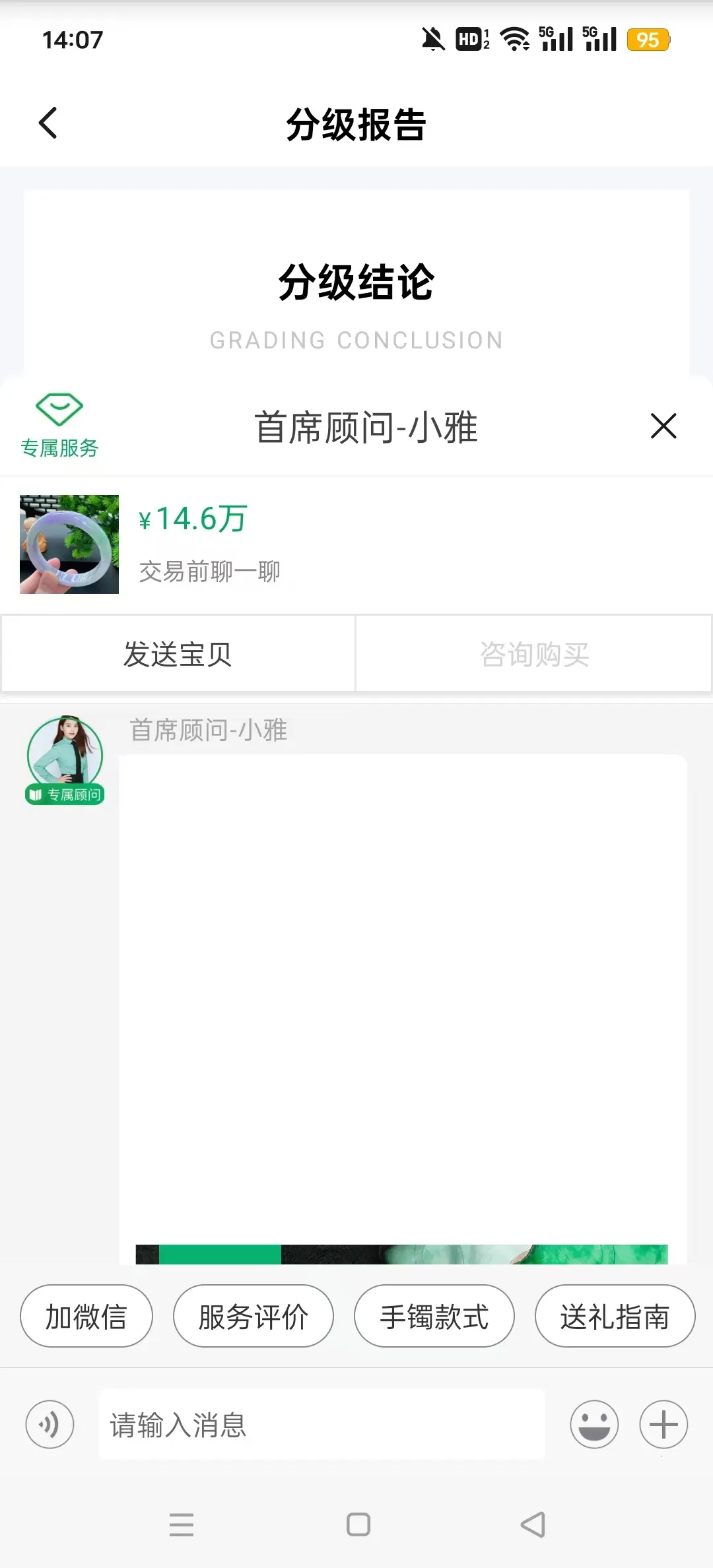This screenshot has height=1568, width=713.
Task: Choose the 手镯款式 chip
Action: click(434, 1317)
